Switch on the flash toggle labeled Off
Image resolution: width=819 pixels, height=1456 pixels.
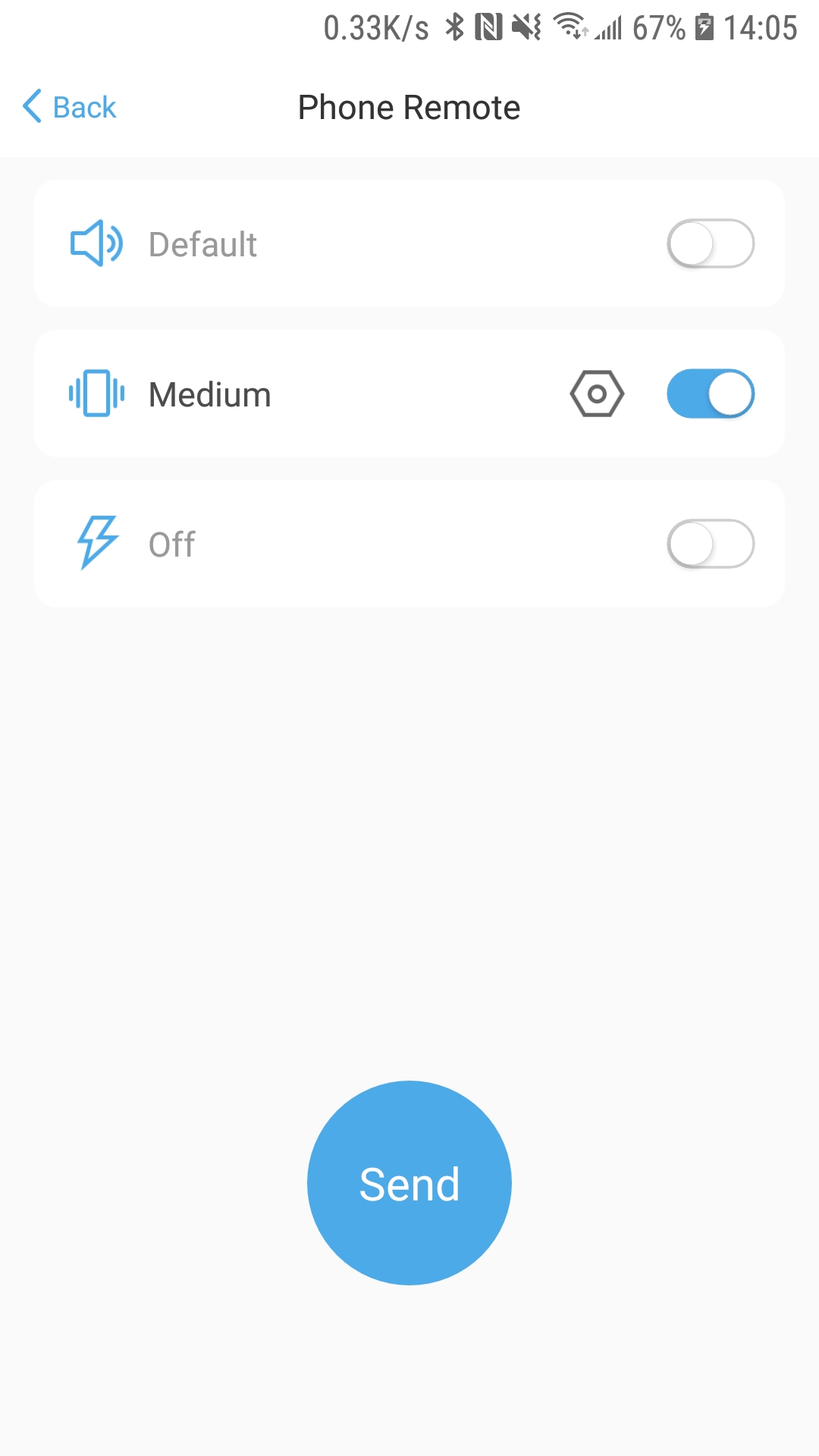711,544
